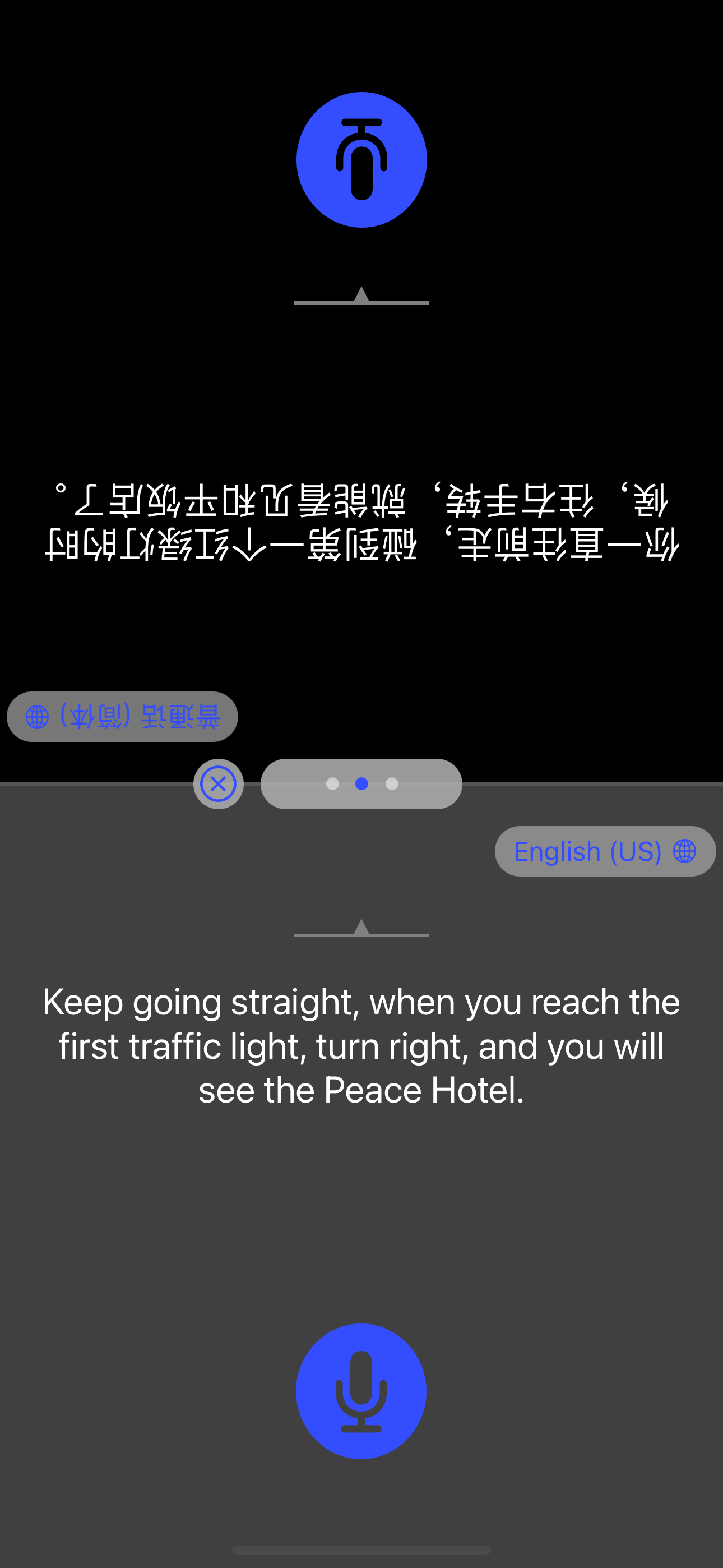Tap the globe icon on the Mandarin language pill
Screen dimensions: 723x1568
36,717
